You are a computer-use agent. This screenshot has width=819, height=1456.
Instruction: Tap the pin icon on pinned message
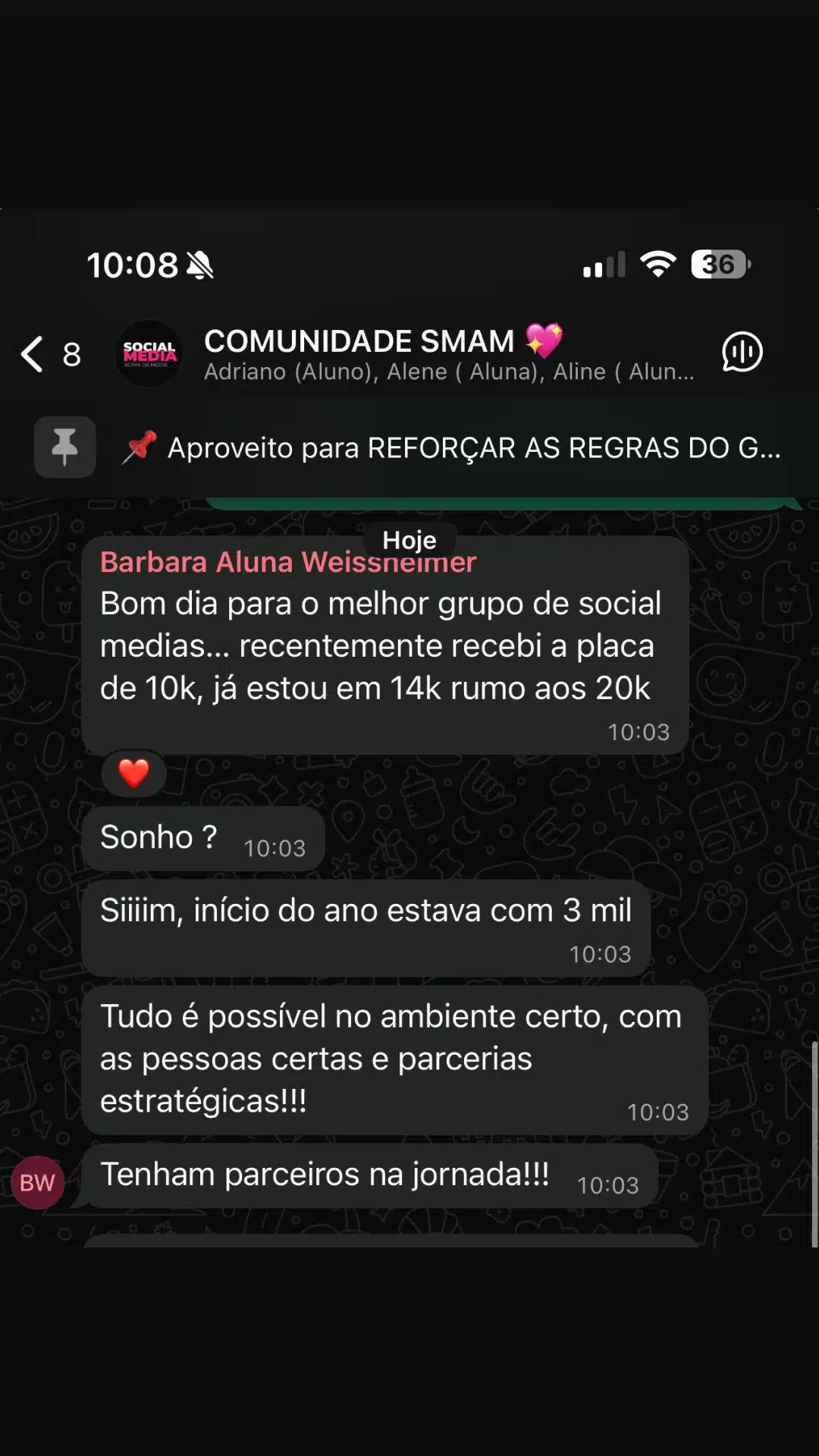point(64,447)
